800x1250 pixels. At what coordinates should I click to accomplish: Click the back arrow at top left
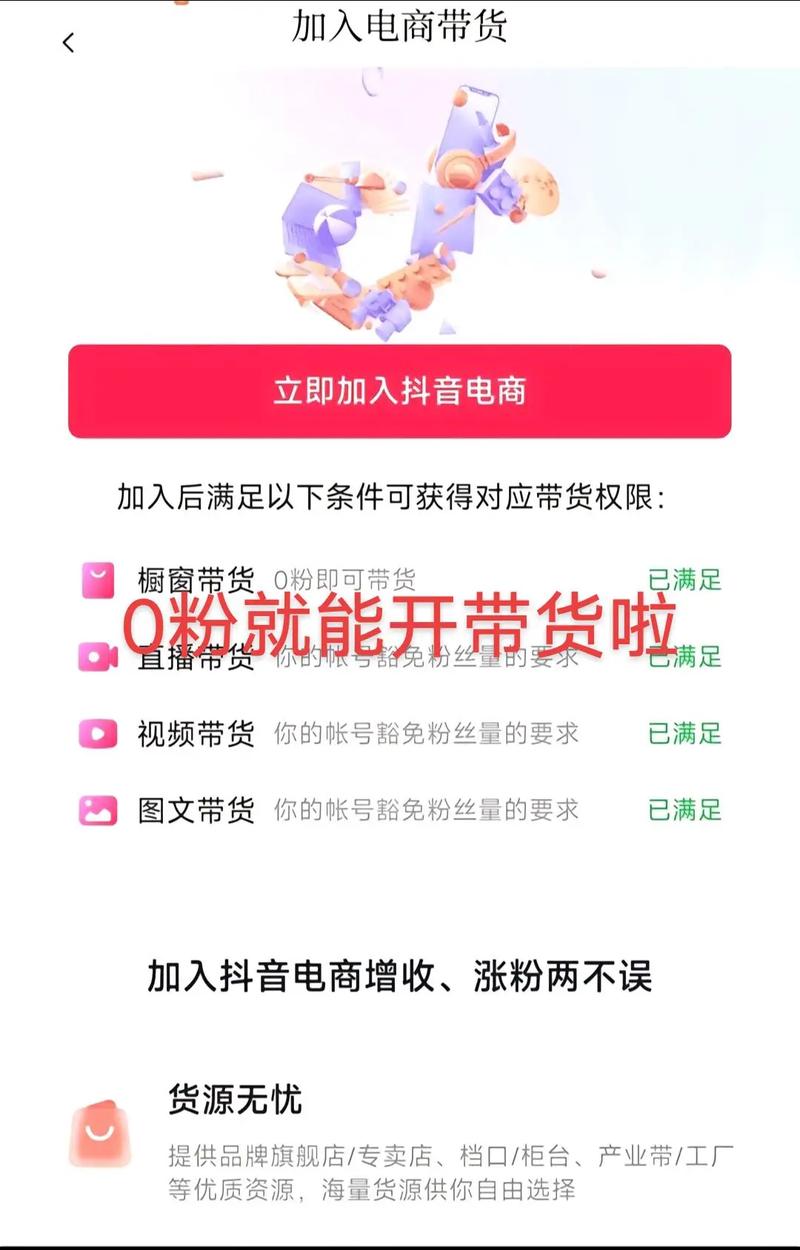pos(67,42)
